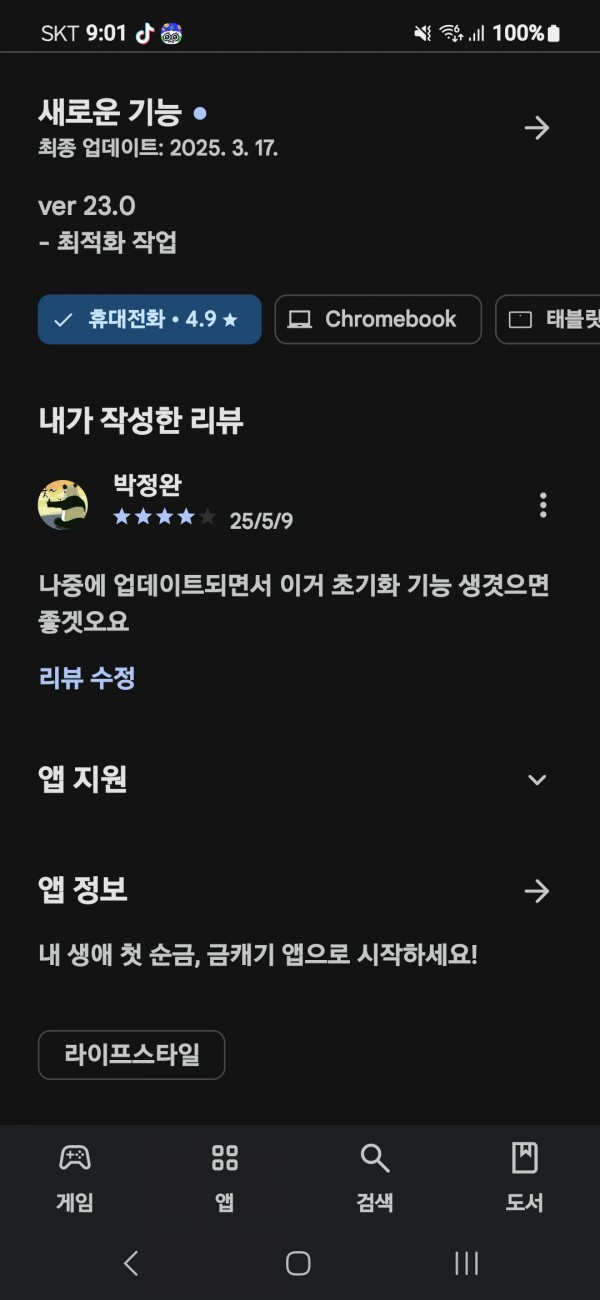This screenshot has width=600, height=1300.
Task: Select the Chromebook chip
Action: point(378,320)
